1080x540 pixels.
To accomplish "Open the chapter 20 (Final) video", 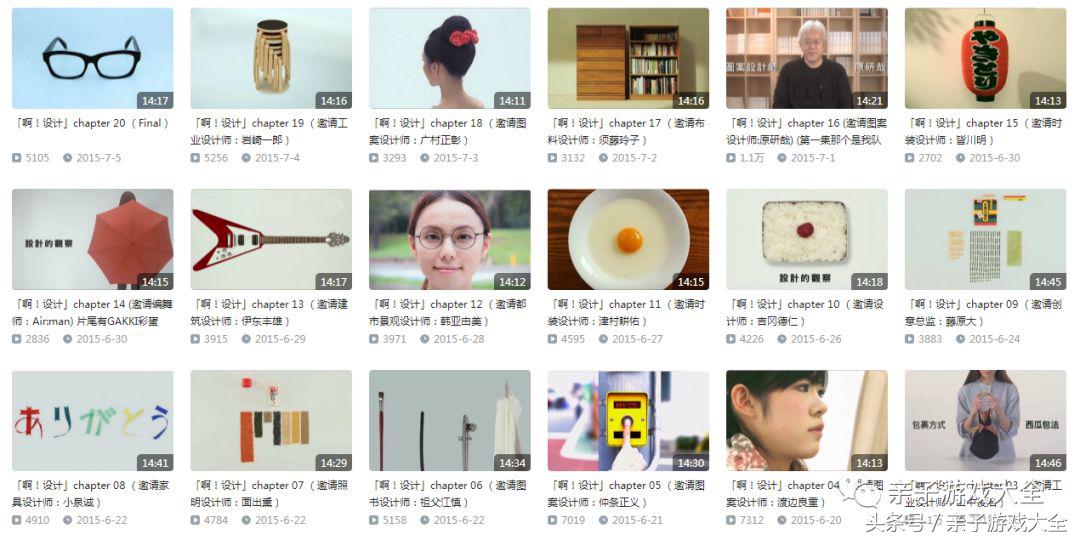I will pos(92,58).
